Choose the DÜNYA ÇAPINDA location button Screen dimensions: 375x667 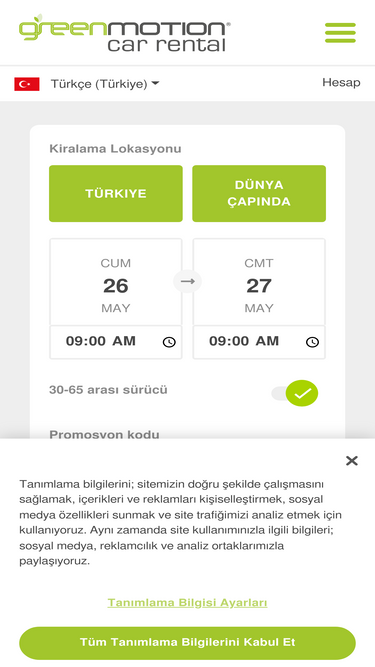259,194
